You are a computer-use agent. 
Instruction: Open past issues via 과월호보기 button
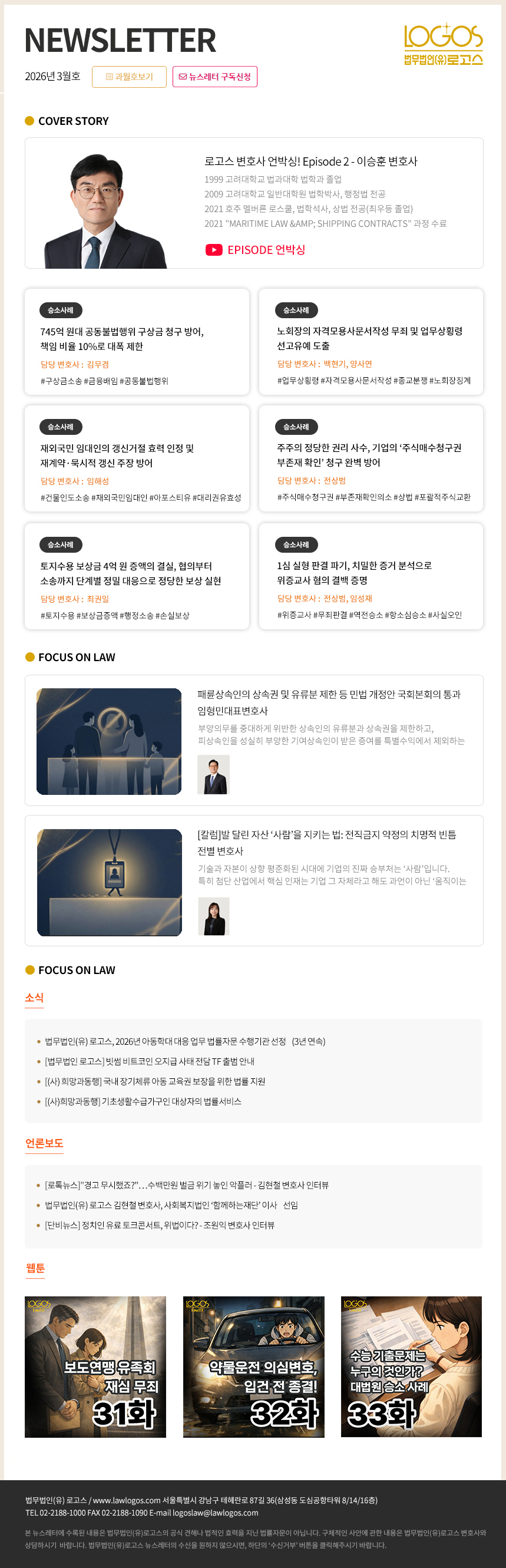[x=129, y=77]
